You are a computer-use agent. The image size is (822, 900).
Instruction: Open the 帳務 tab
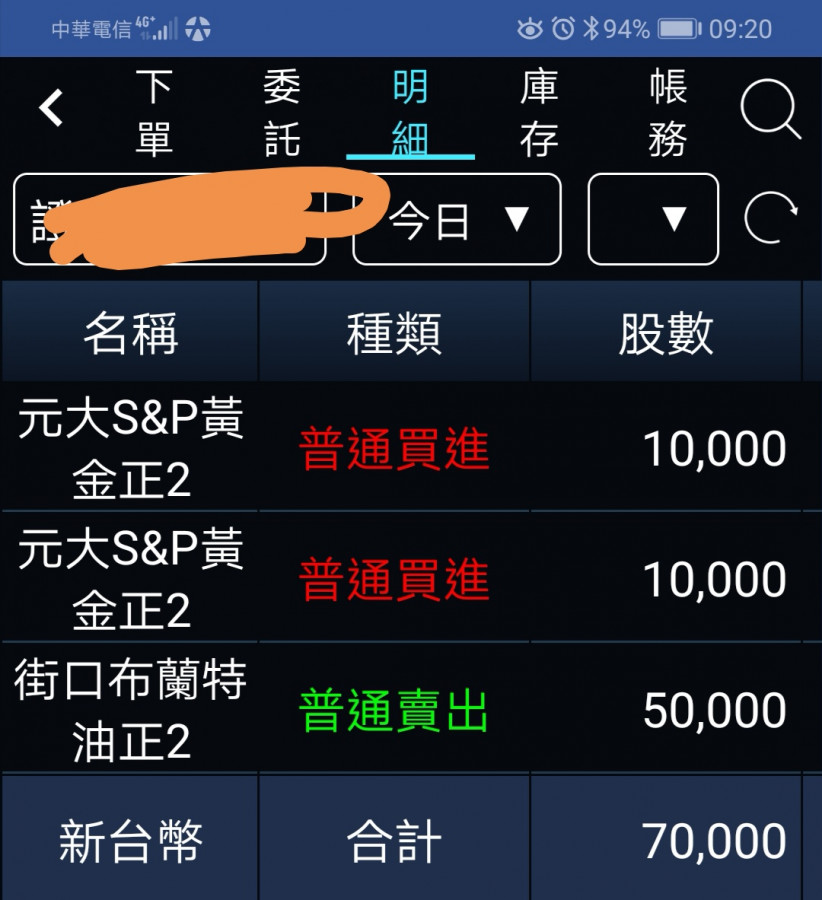[667, 113]
